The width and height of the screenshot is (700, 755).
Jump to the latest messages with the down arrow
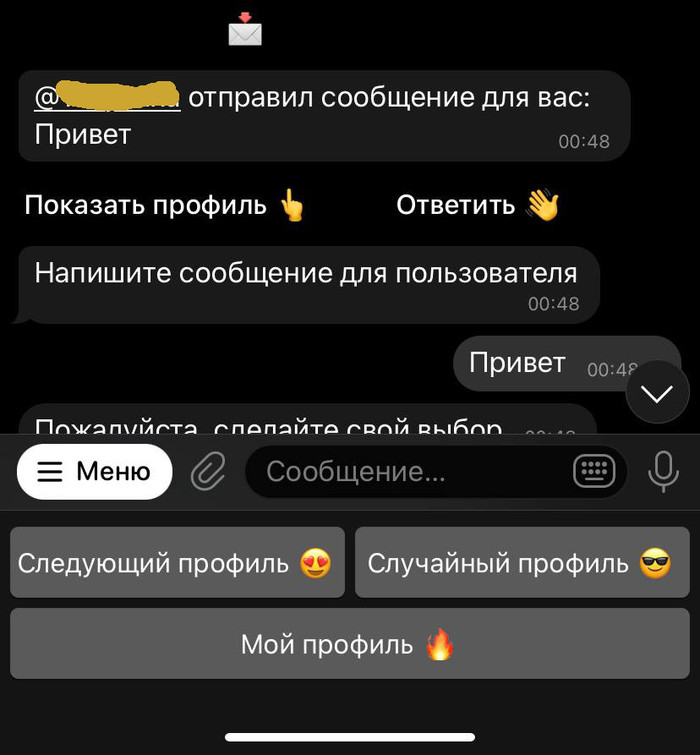(x=657, y=394)
